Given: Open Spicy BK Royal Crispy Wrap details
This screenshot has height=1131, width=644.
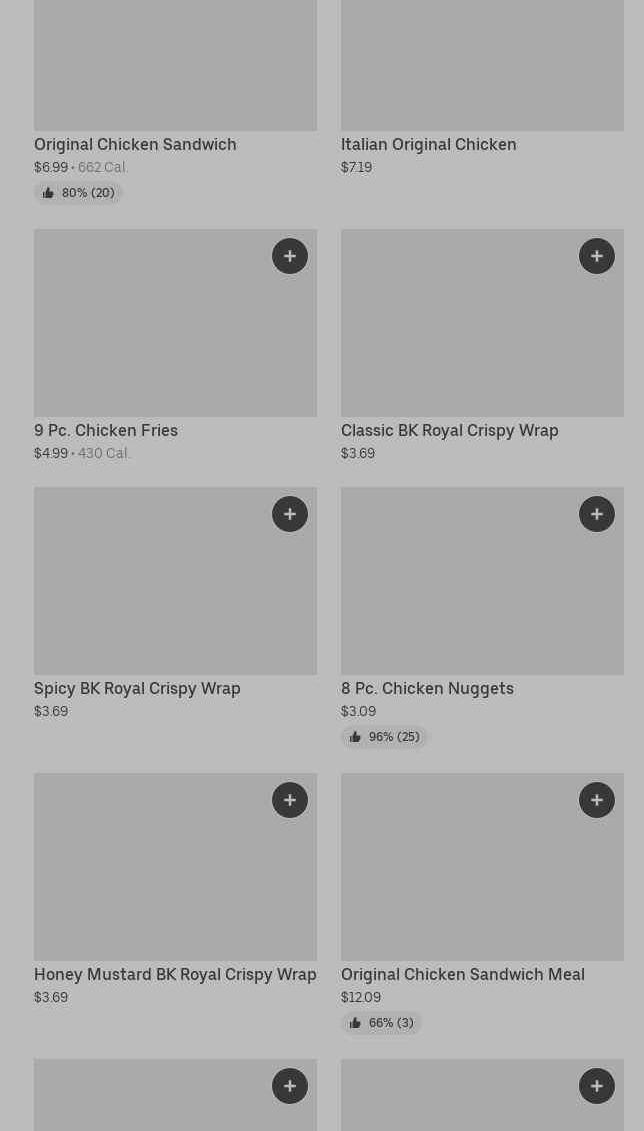Looking at the screenshot, I should point(137,688).
